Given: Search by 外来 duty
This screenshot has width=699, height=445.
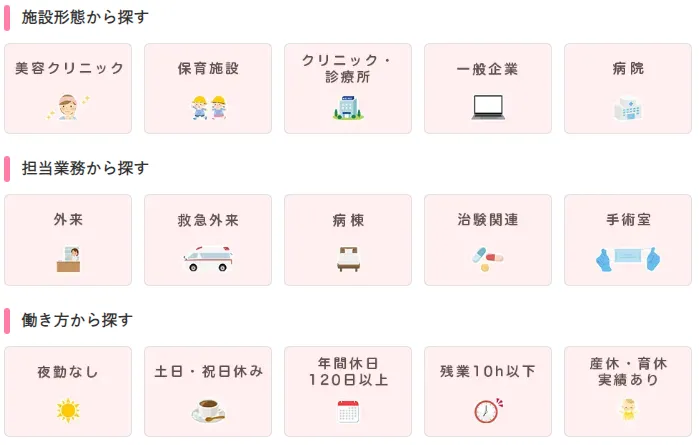Looking at the screenshot, I should click(x=68, y=240).
